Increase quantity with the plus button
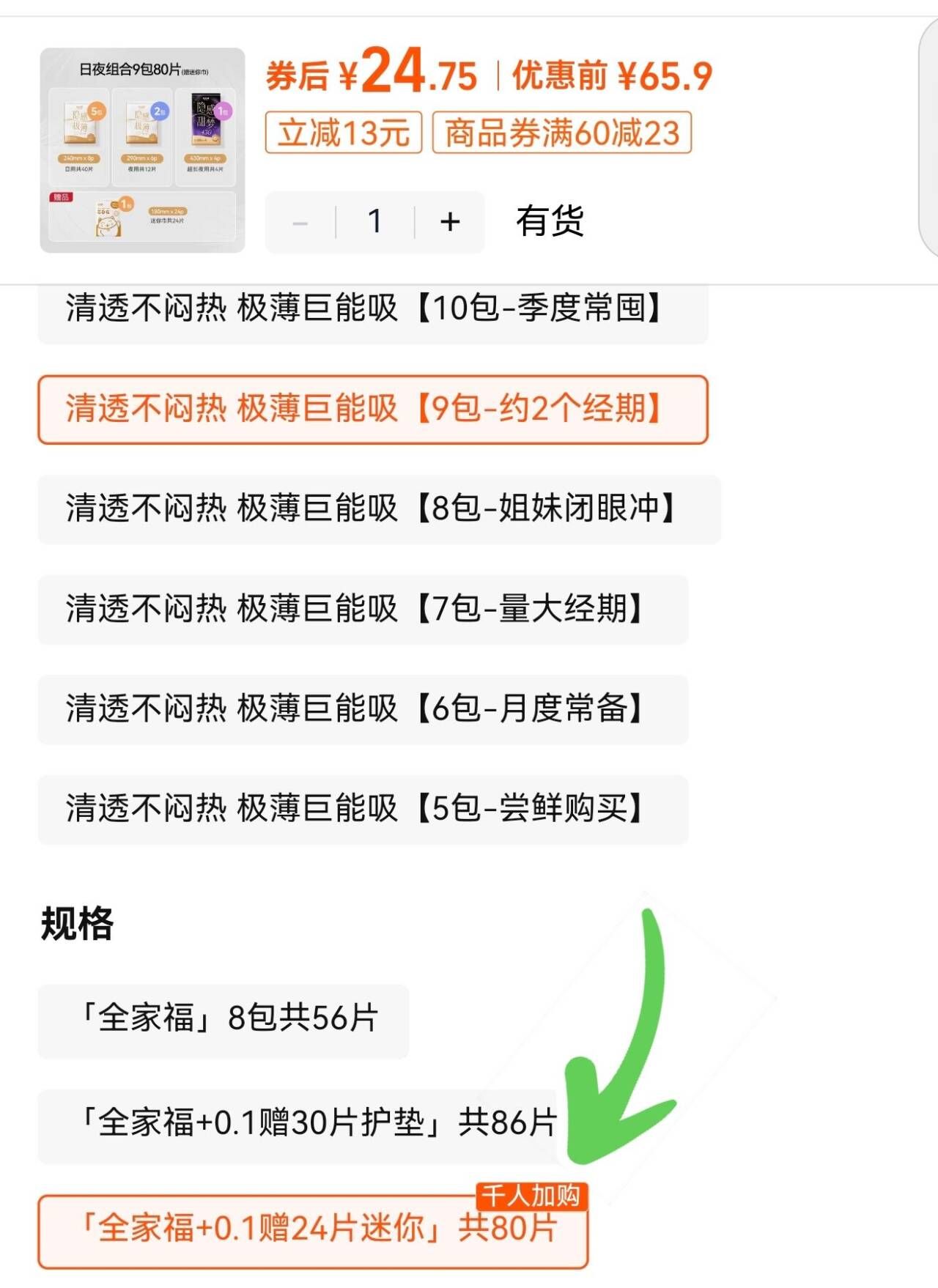The height and width of the screenshot is (1288, 938). (449, 221)
